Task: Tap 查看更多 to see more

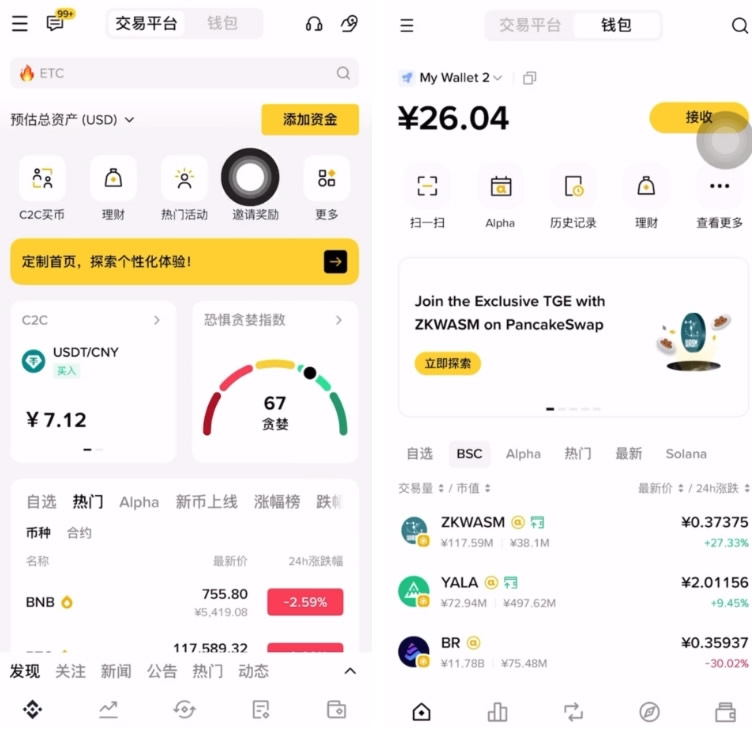Action: point(719,196)
